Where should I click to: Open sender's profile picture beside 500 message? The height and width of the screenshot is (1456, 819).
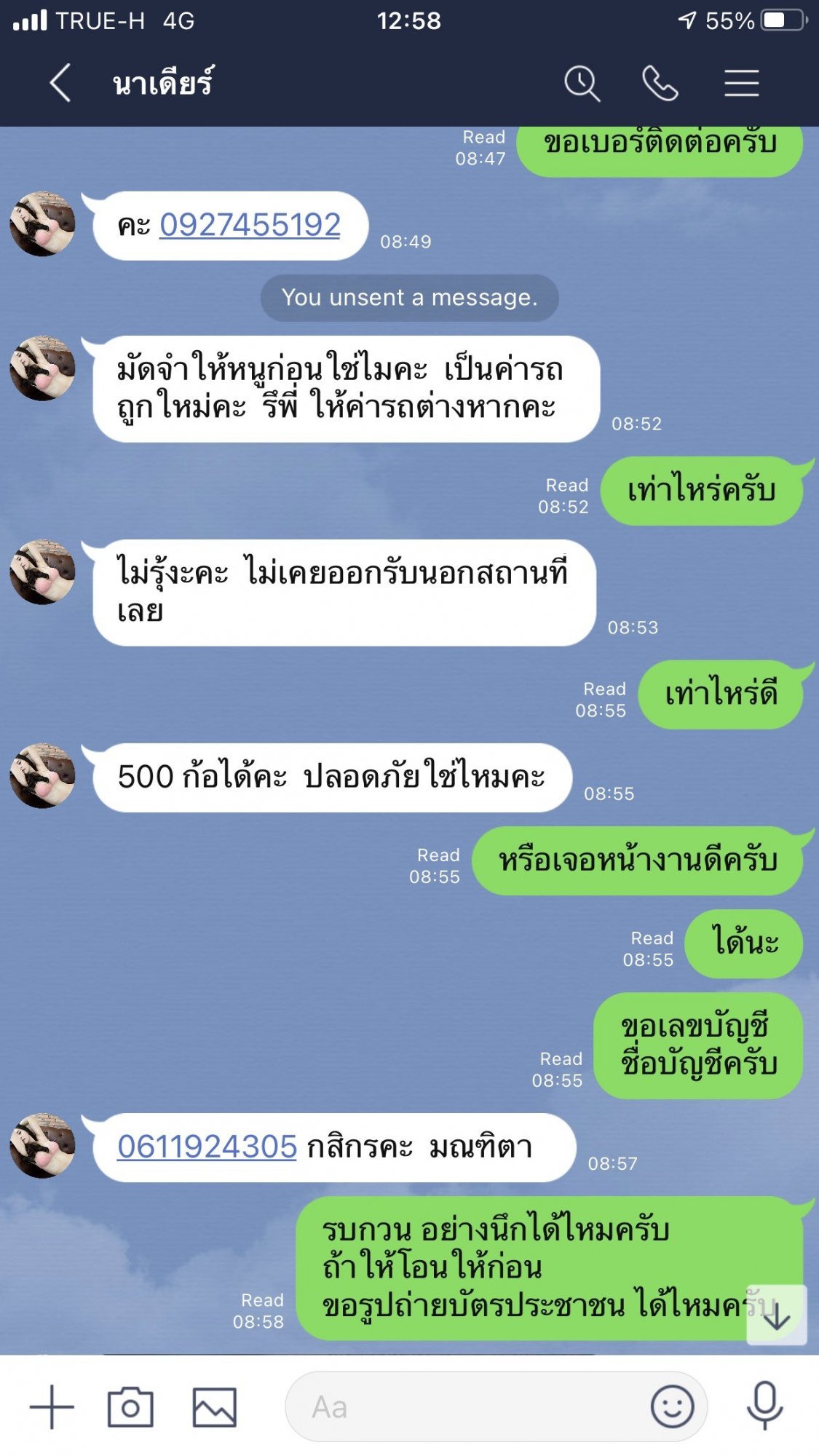pyautogui.click(x=42, y=776)
